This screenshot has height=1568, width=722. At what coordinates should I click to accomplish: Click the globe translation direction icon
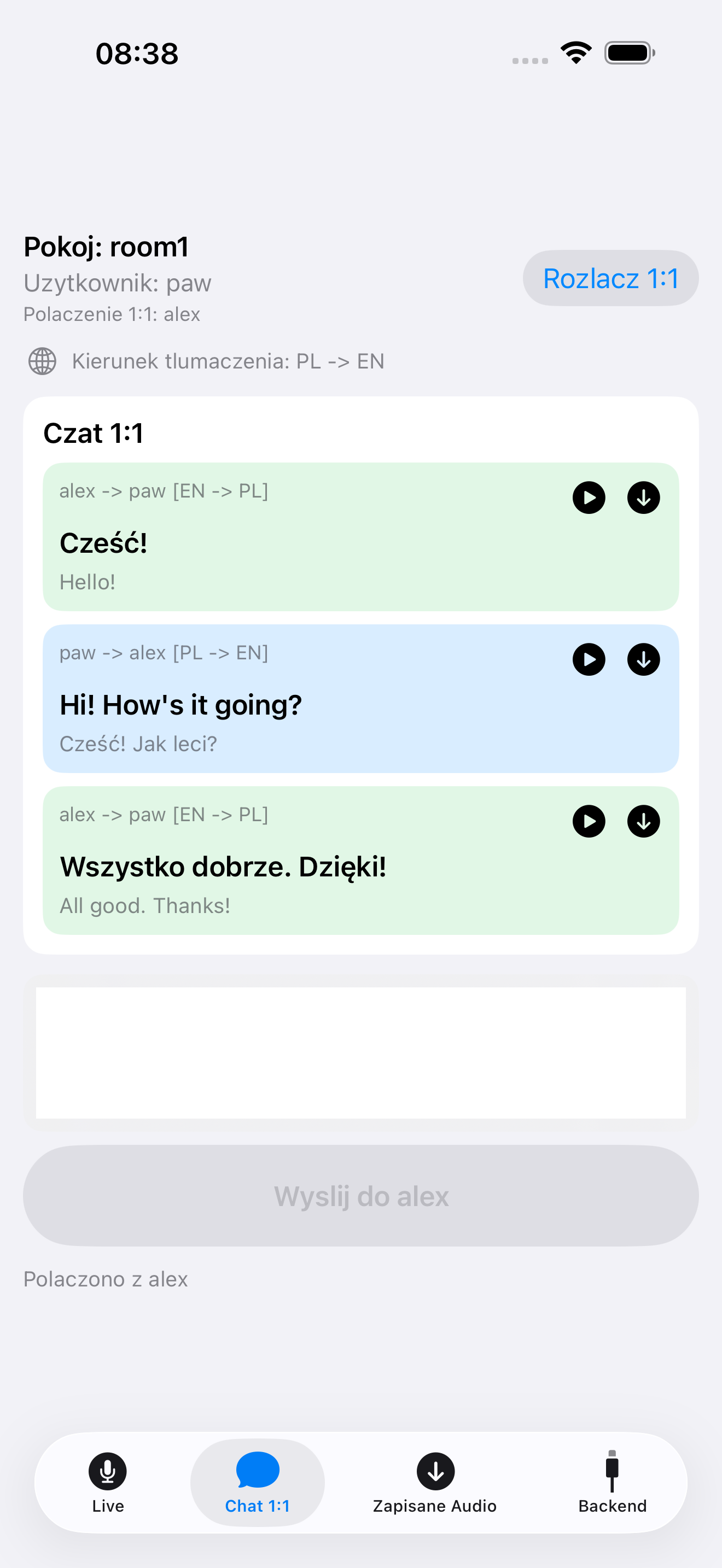tap(42, 360)
